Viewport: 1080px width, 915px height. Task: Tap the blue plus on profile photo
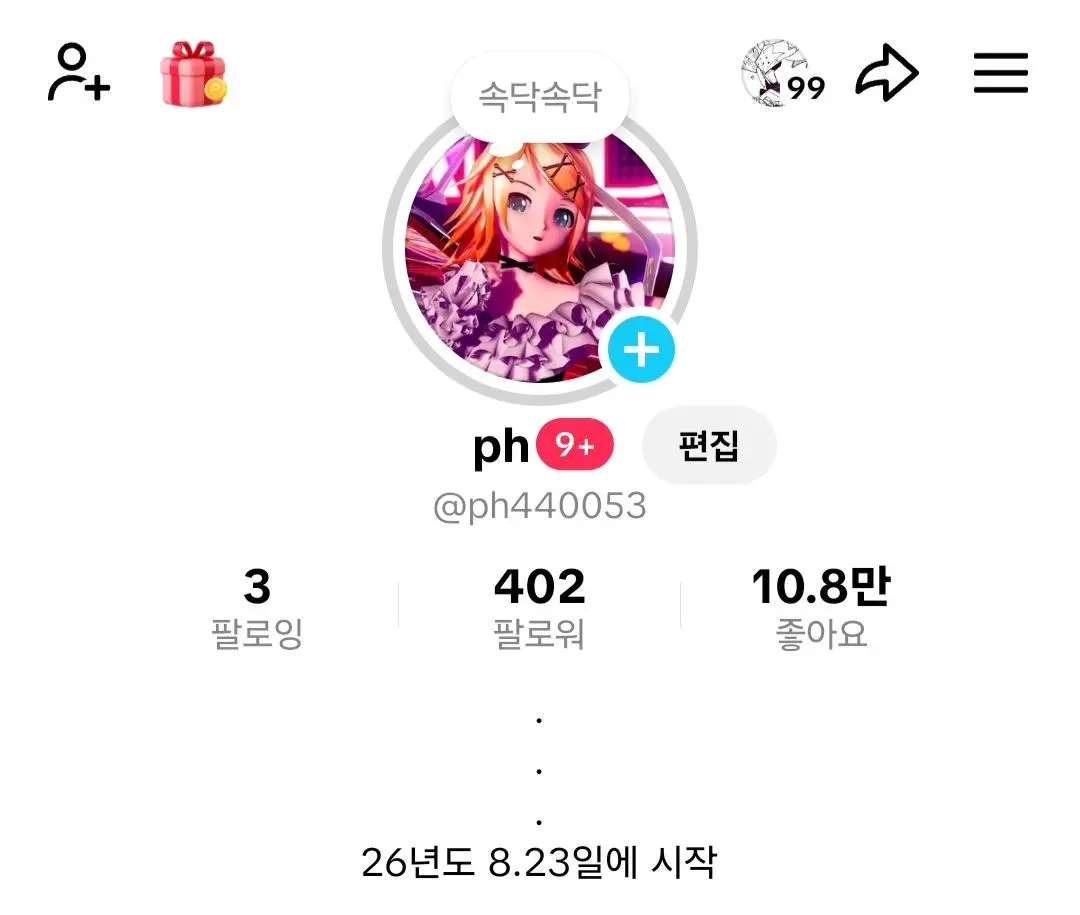(641, 350)
